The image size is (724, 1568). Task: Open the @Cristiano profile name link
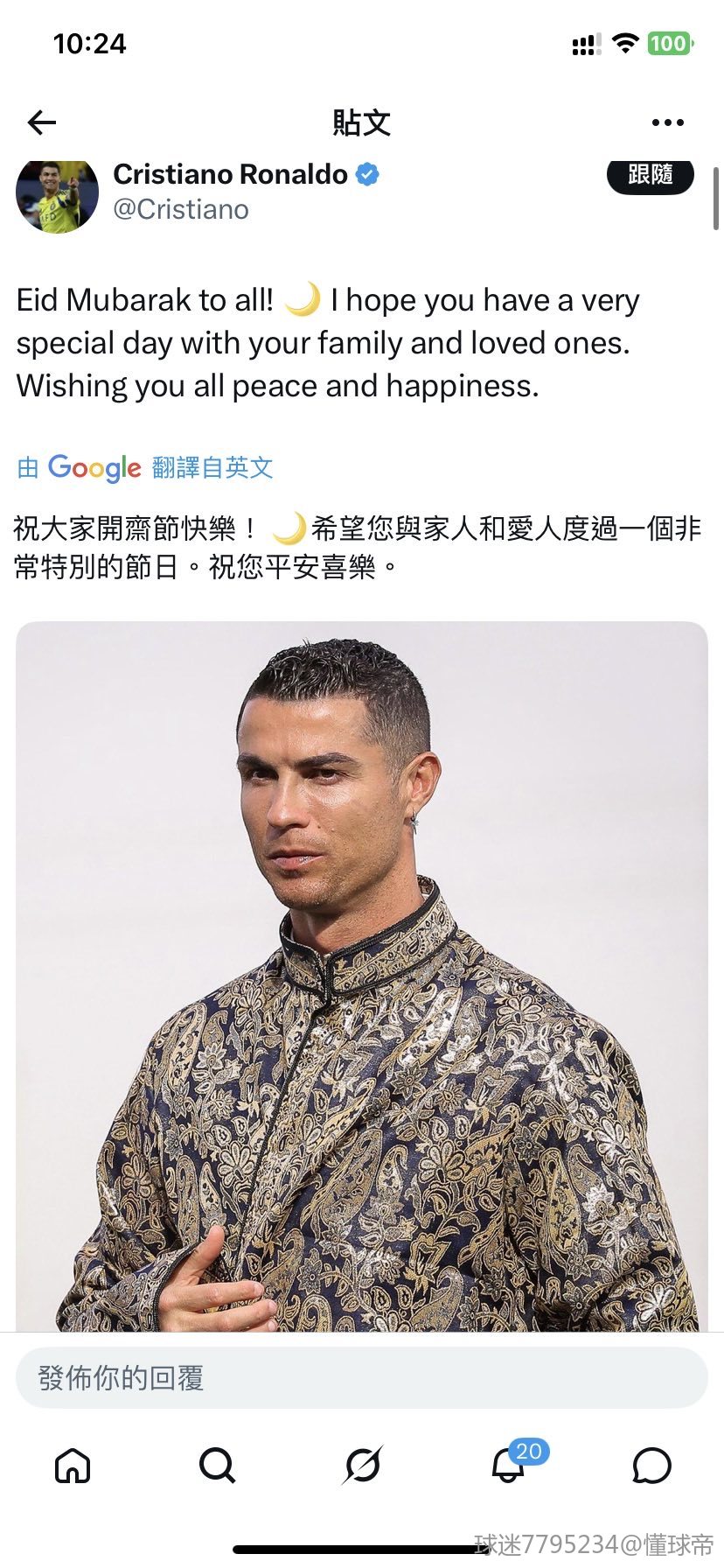pyautogui.click(x=181, y=210)
